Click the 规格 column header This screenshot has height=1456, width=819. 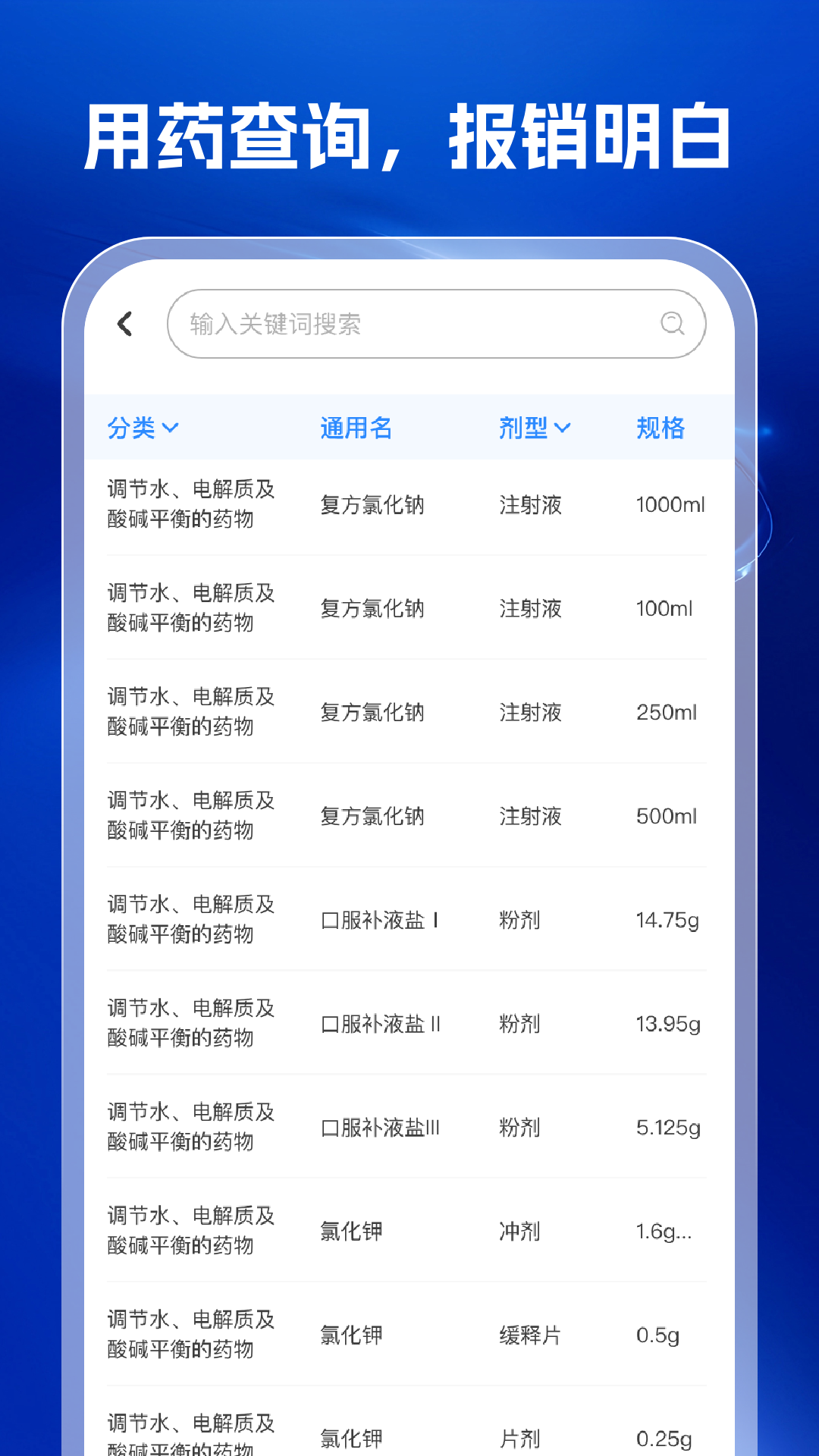[x=661, y=428]
